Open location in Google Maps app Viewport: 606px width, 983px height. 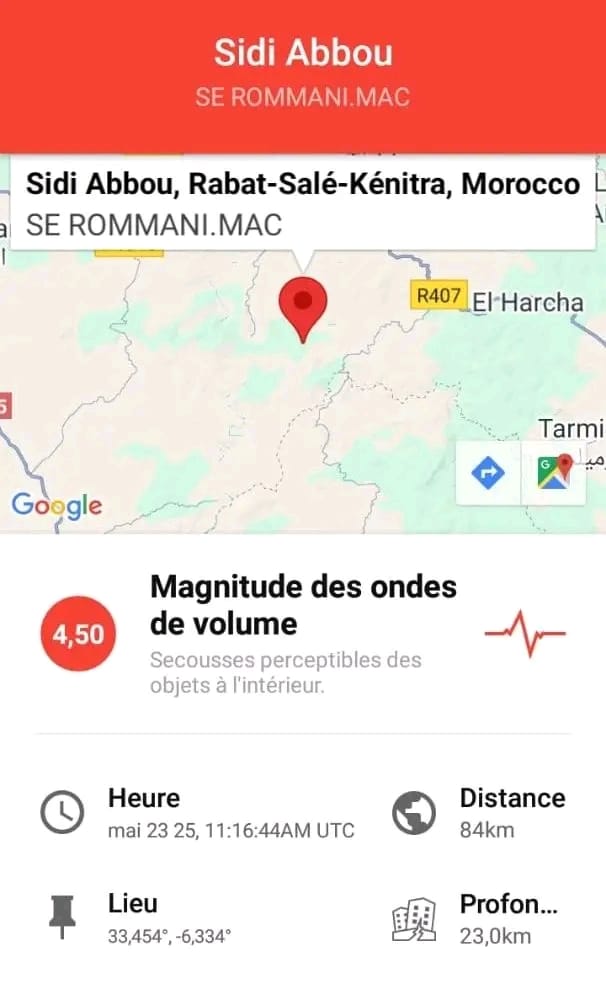click(x=553, y=472)
